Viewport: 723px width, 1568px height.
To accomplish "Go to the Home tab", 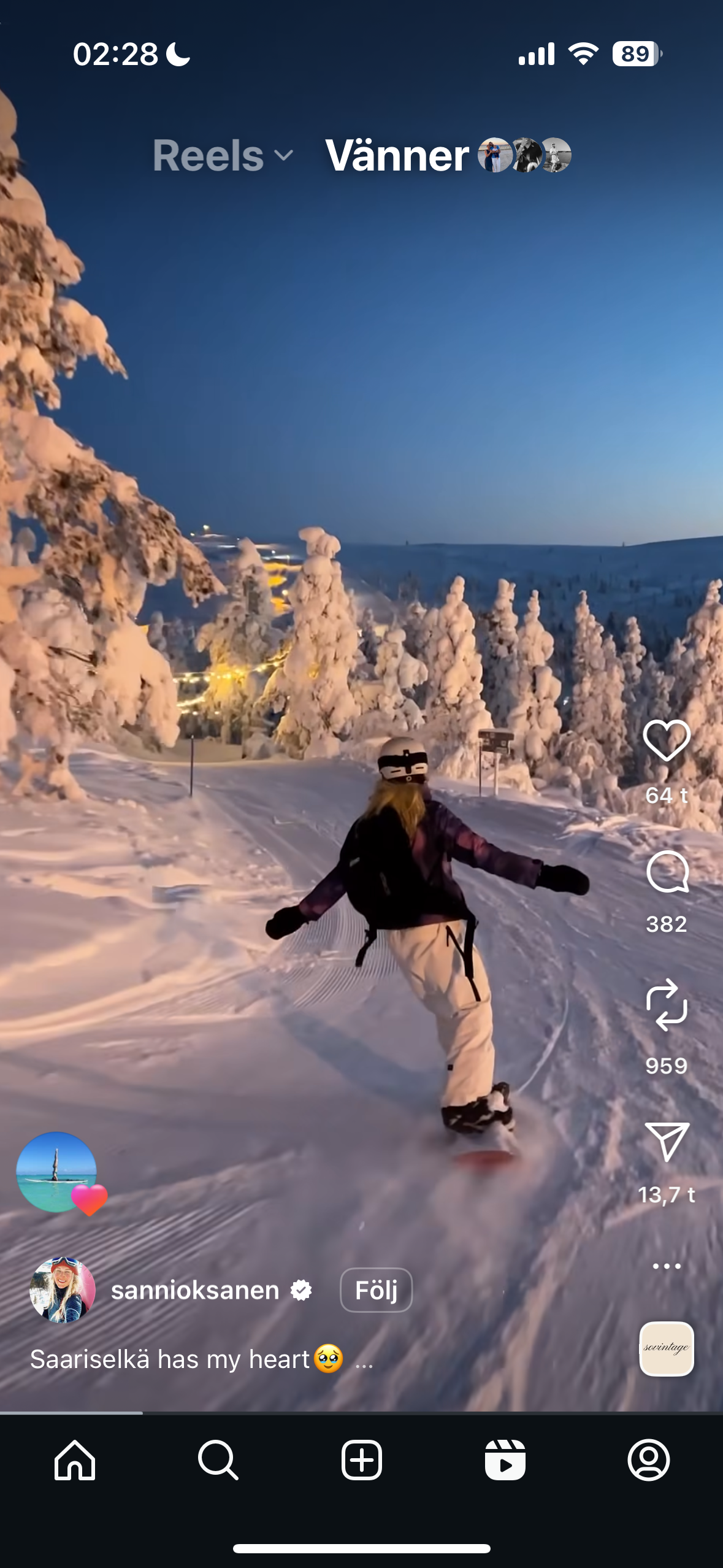I will click(75, 1460).
